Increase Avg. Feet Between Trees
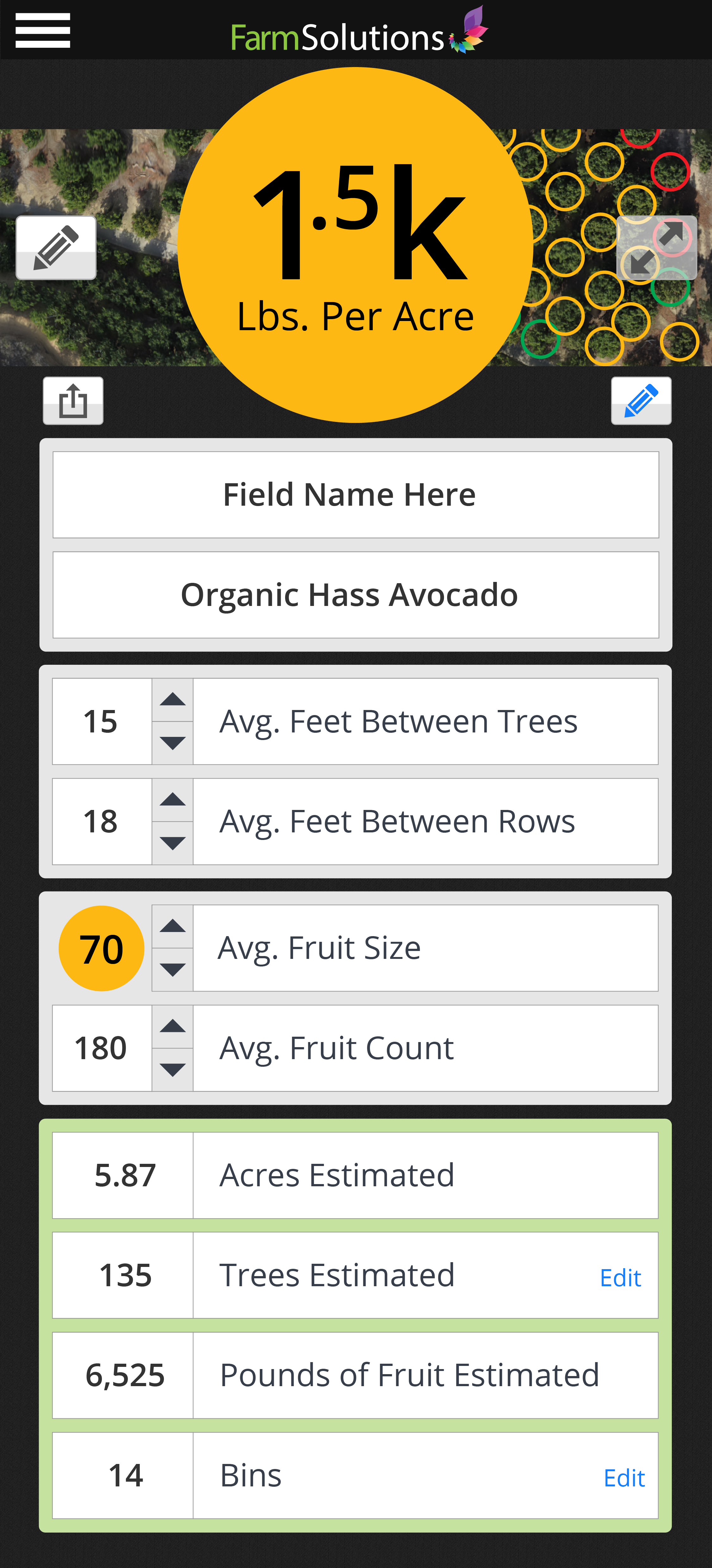Image resolution: width=712 pixels, height=1568 pixels. [173, 700]
